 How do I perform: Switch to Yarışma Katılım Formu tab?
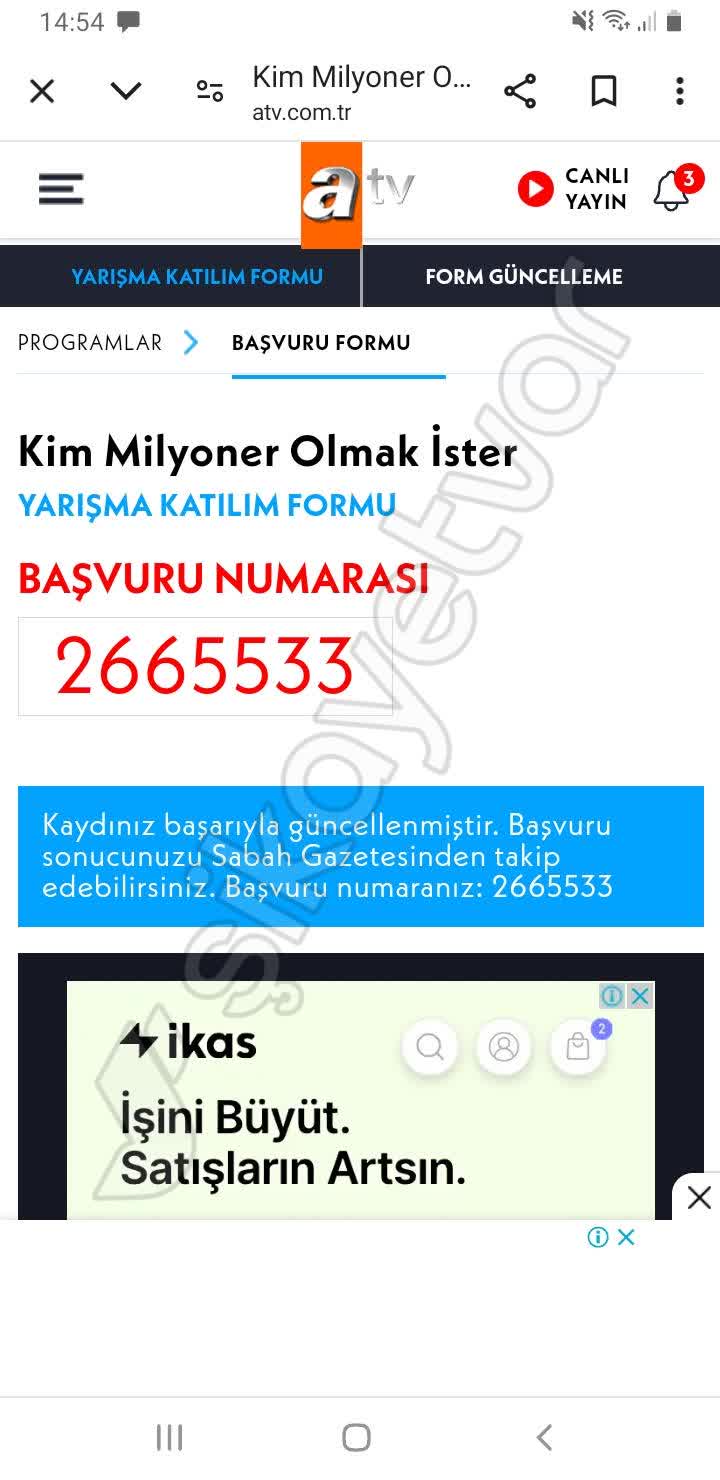197,277
